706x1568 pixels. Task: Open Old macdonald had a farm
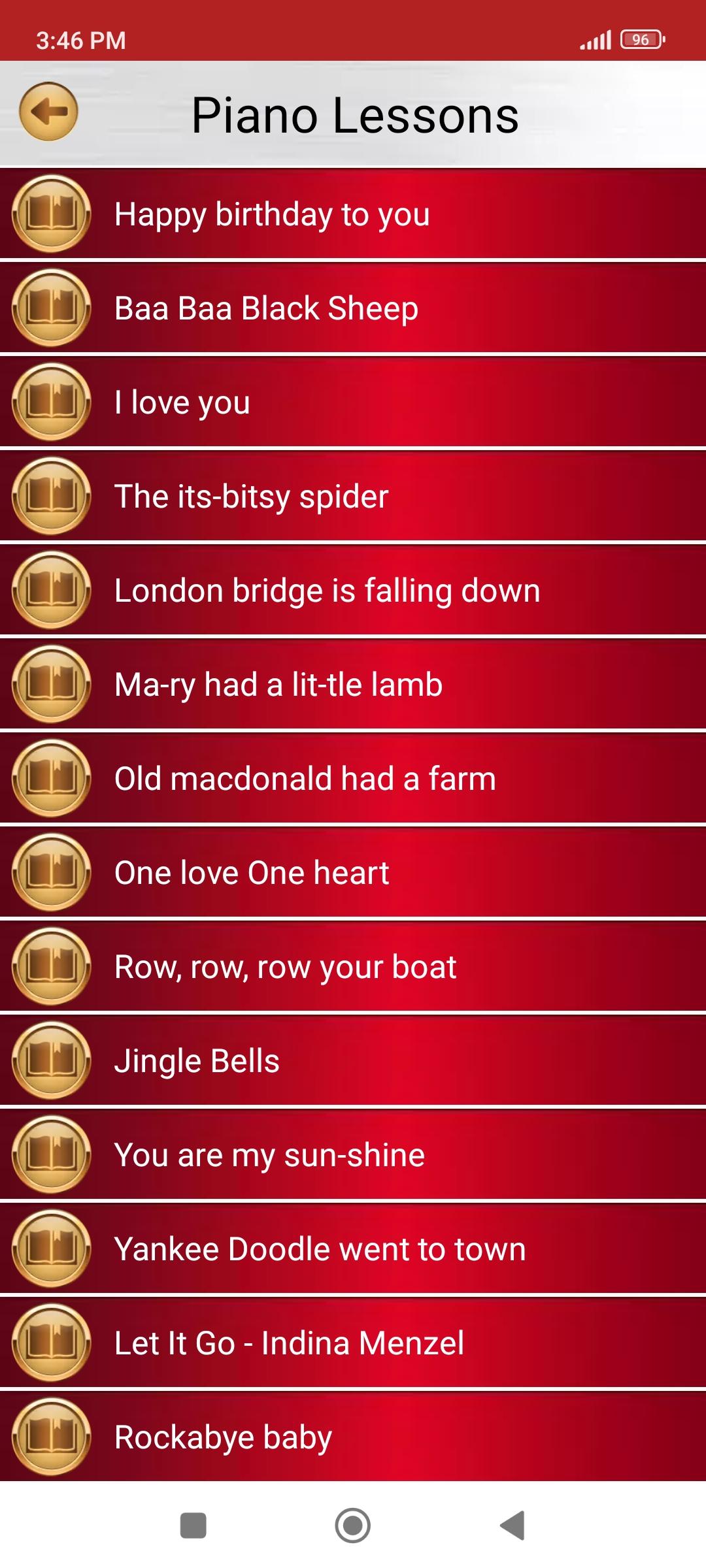(353, 779)
